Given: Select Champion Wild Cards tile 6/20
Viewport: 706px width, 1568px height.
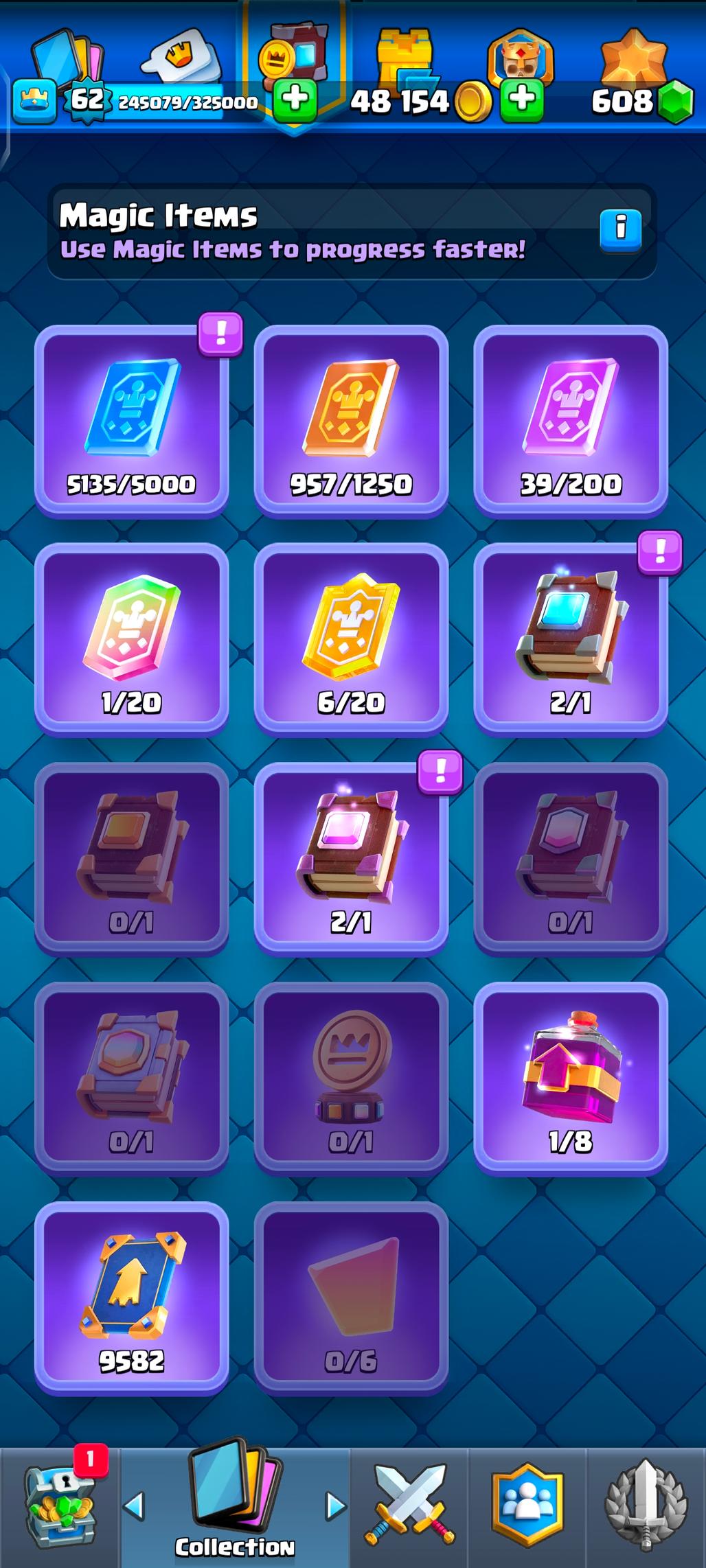Looking at the screenshot, I should click(351, 638).
